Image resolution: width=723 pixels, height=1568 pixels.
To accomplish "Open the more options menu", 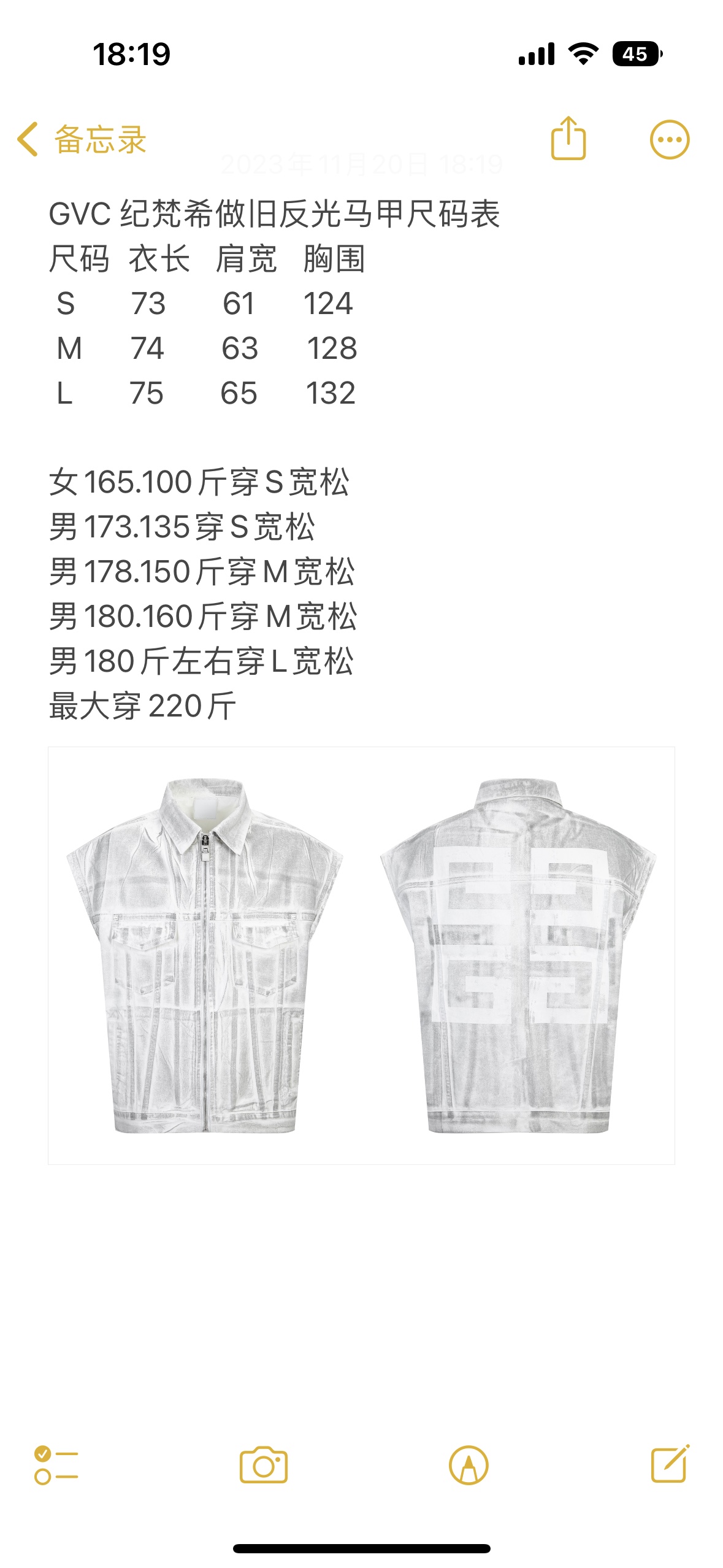I will (x=669, y=140).
